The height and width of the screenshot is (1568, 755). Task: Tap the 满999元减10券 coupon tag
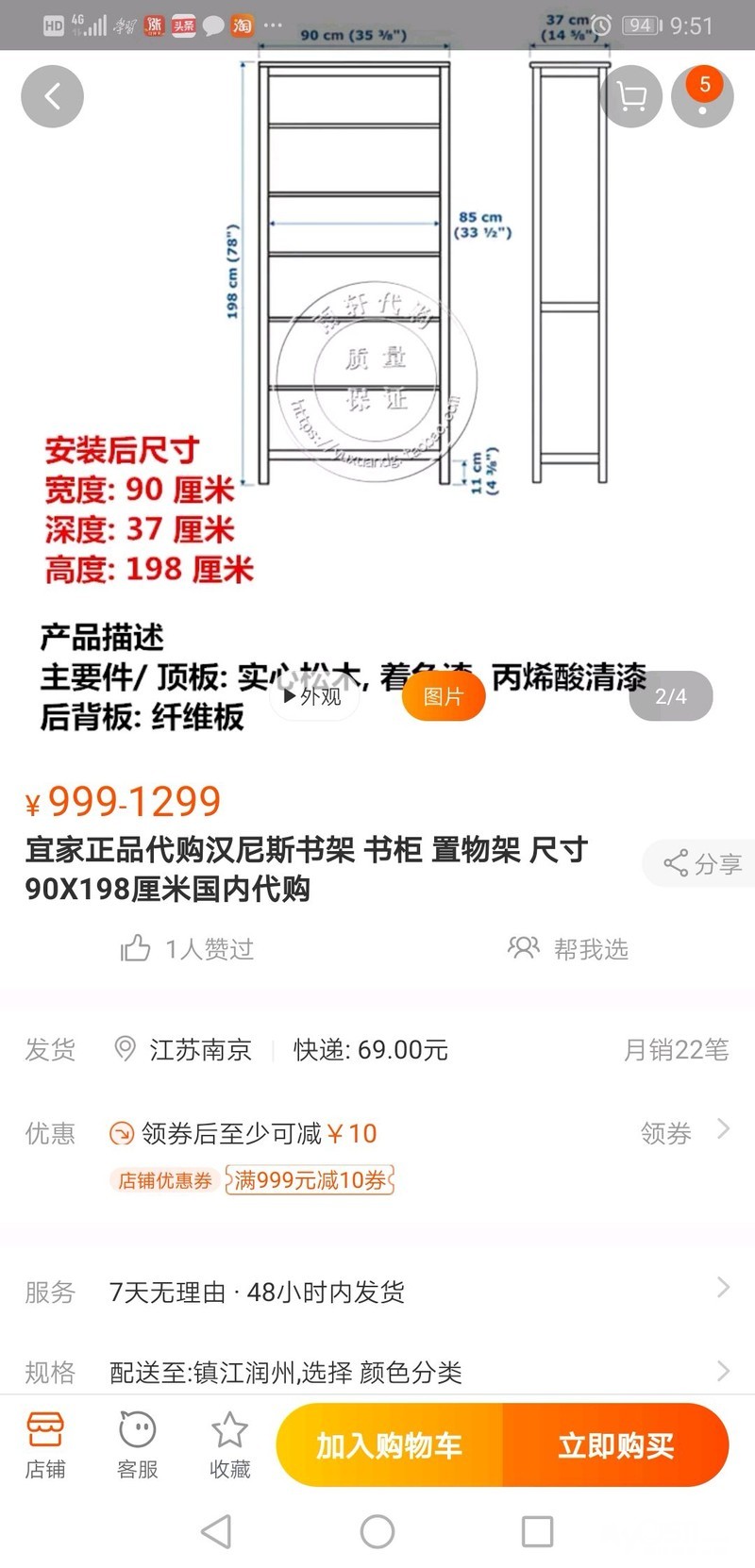click(310, 1180)
